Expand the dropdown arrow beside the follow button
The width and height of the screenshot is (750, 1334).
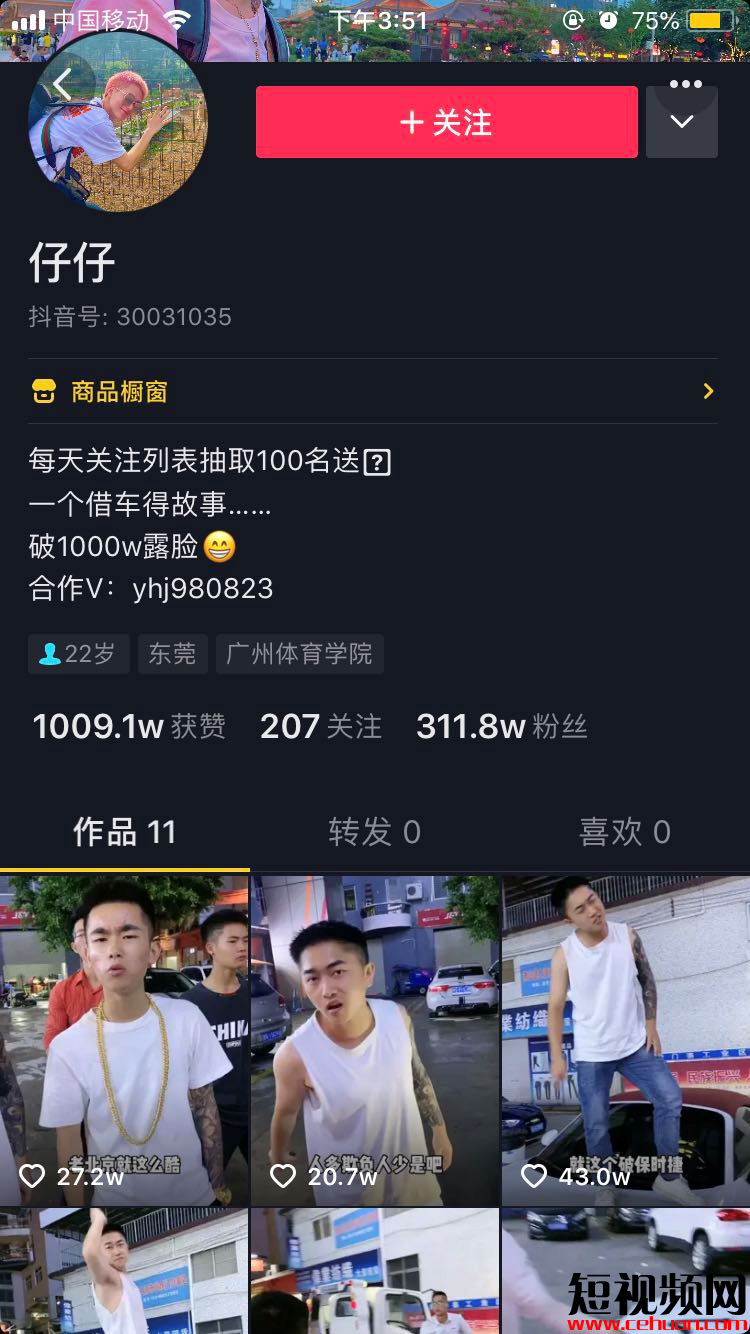tap(682, 123)
